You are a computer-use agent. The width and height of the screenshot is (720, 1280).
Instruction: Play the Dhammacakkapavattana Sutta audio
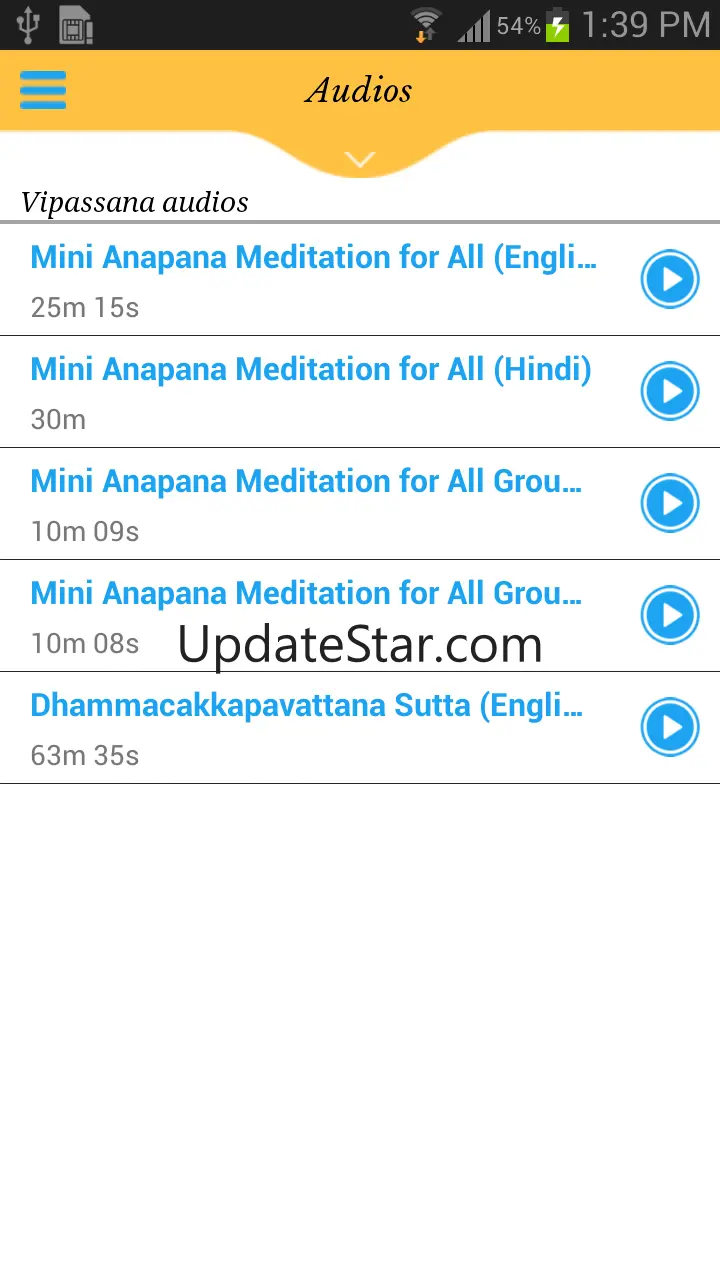pyautogui.click(x=669, y=727)
